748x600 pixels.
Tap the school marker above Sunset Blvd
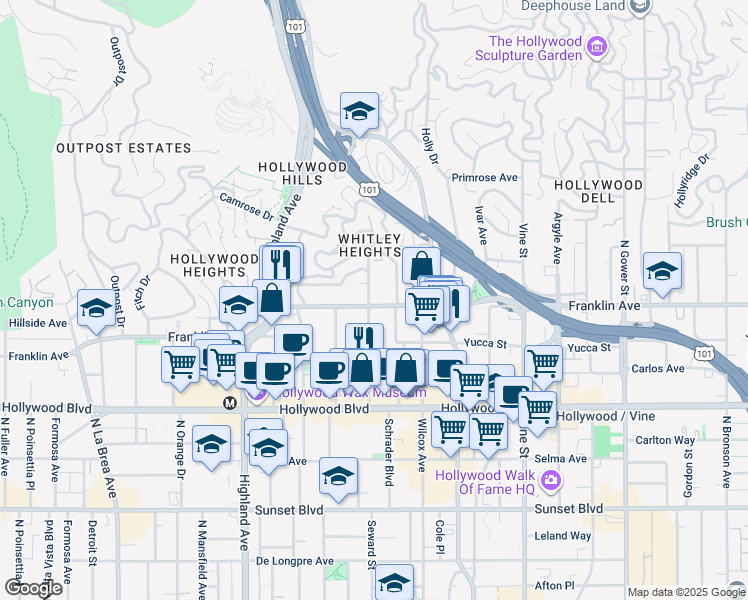point(339,476)
